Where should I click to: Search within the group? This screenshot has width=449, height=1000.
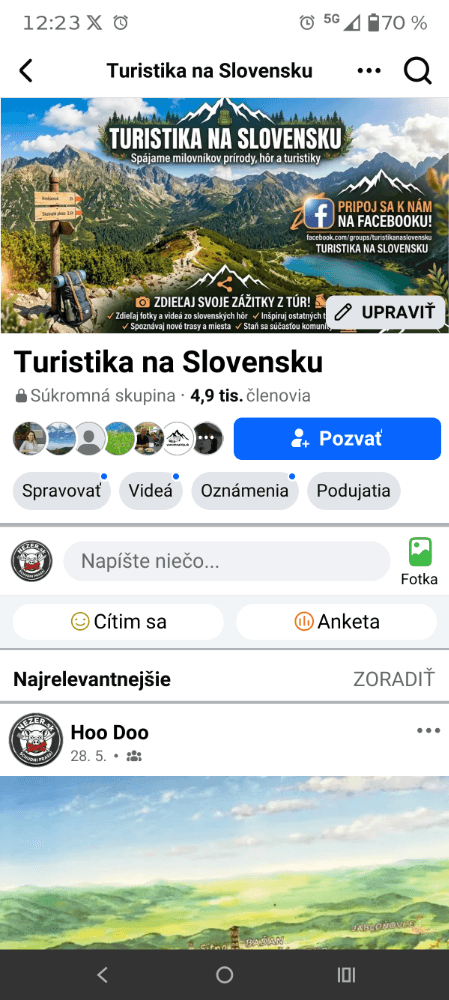(418, 71)
